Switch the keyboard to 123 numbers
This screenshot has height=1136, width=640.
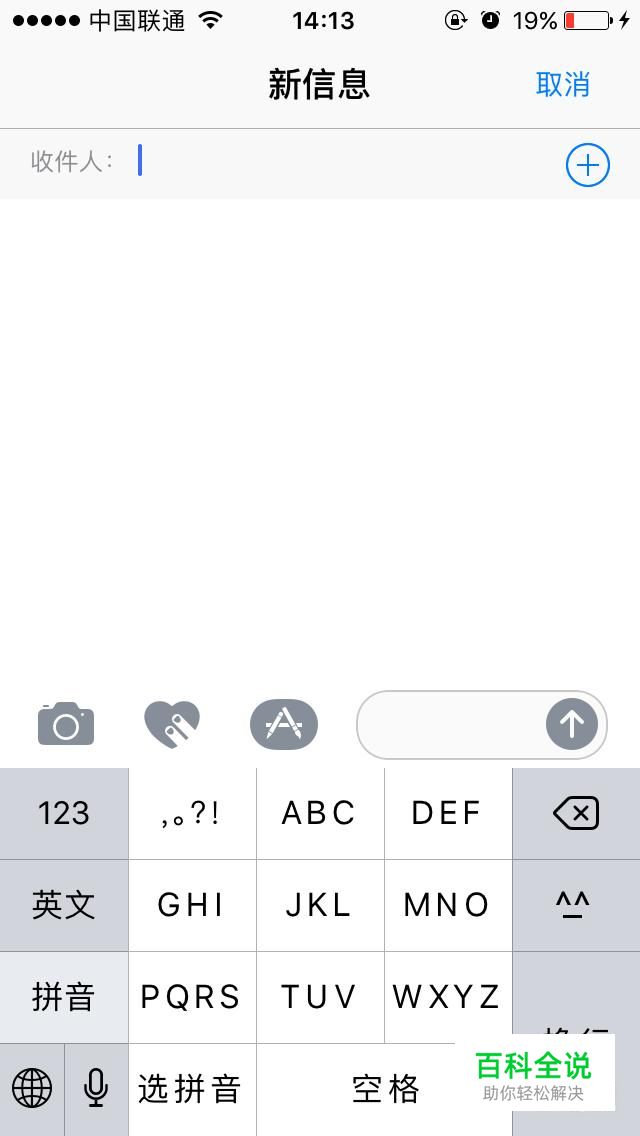64,814
